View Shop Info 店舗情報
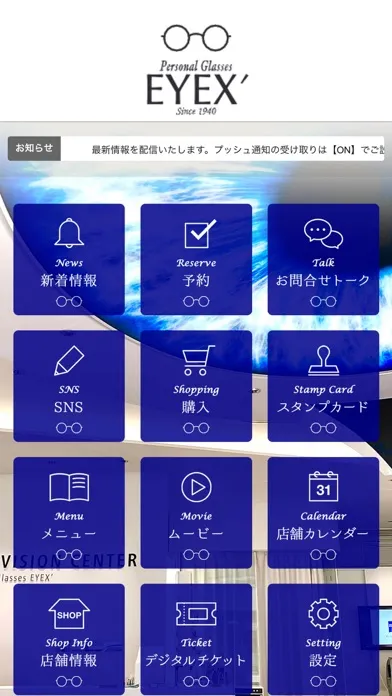 click(69, 639)
